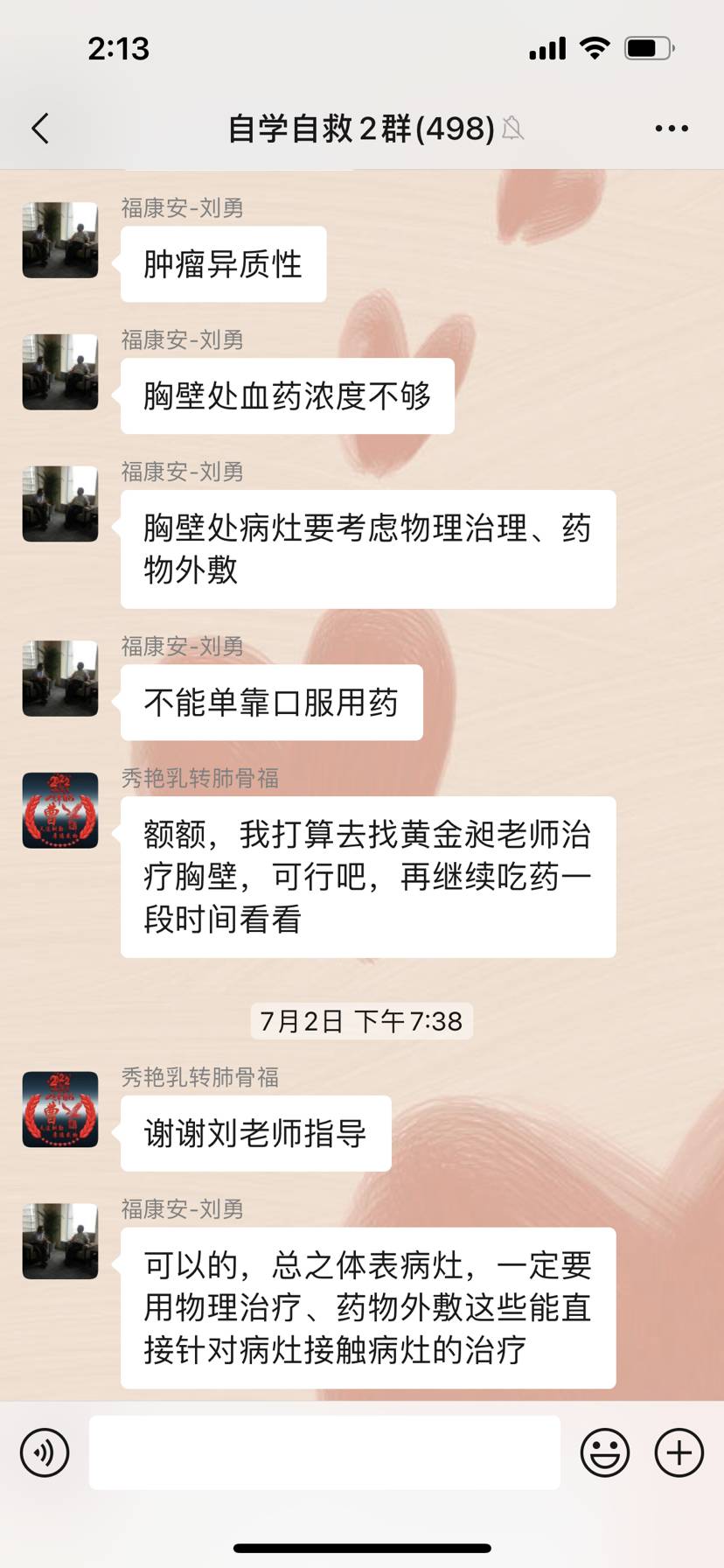Viewport: 724px width, 1568px height.
Task: Focus the message text field
Action: [324, 1452]
